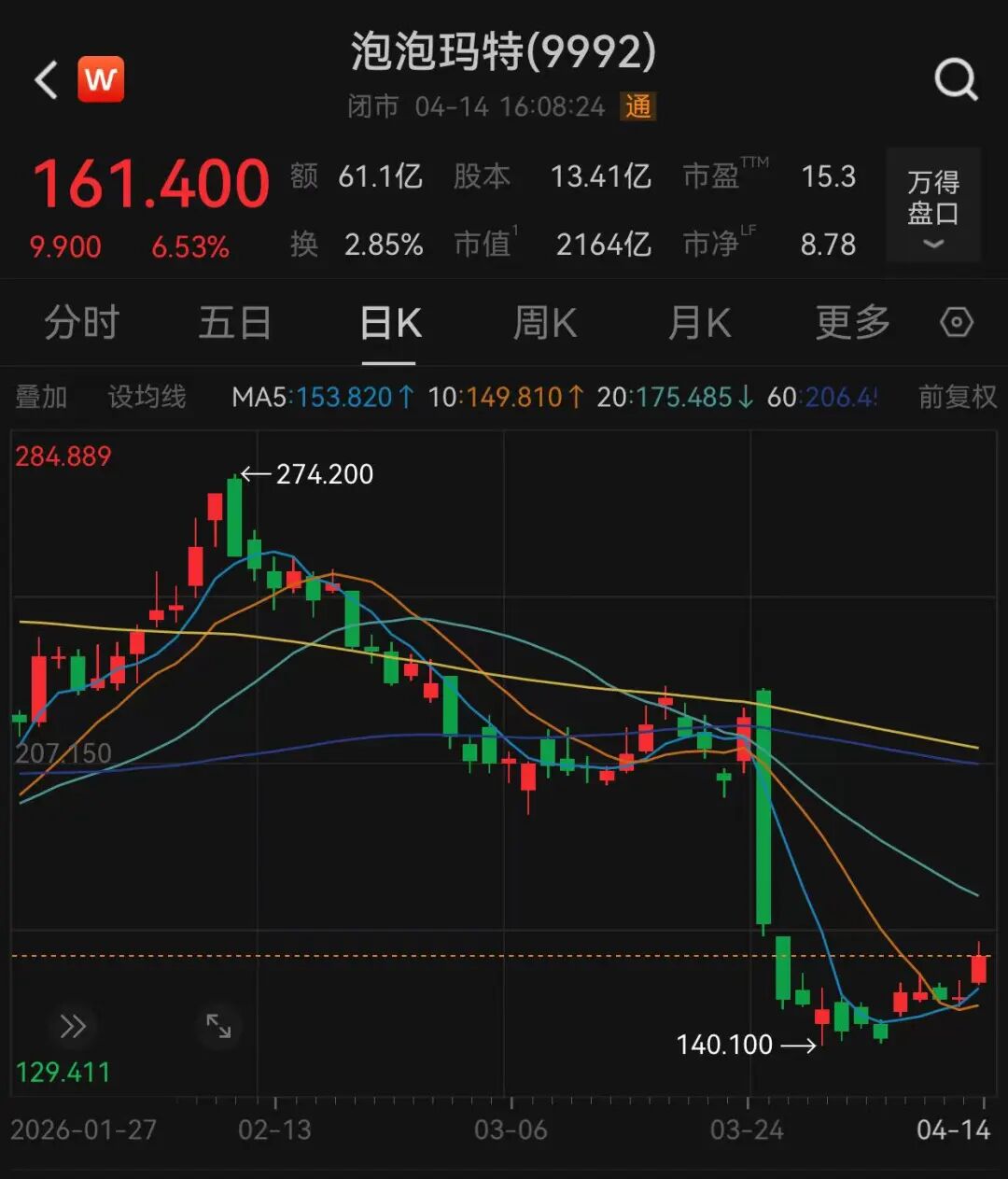Toggle the MA20 moving average line
This screenshot has height=1179, width=1008.
[x=667, y=397]
